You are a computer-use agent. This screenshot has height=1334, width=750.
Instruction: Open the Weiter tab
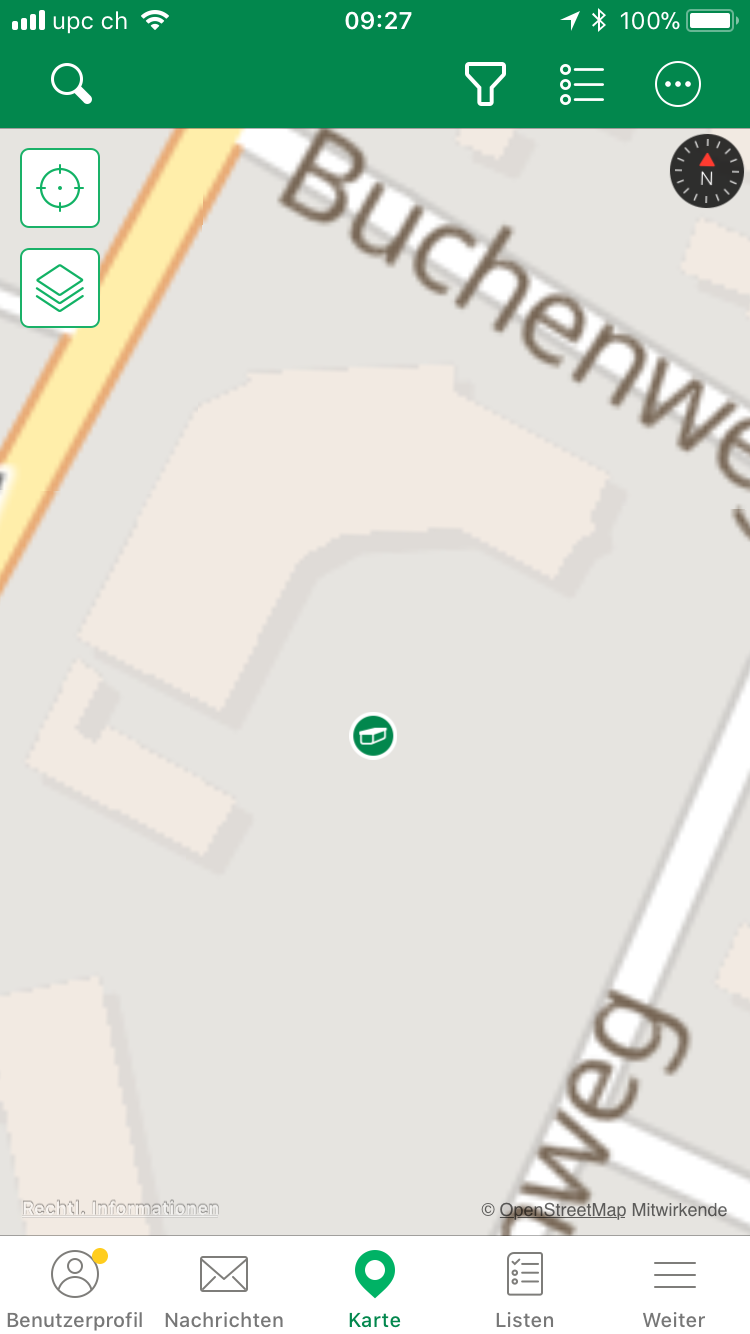coord(674,1289)
